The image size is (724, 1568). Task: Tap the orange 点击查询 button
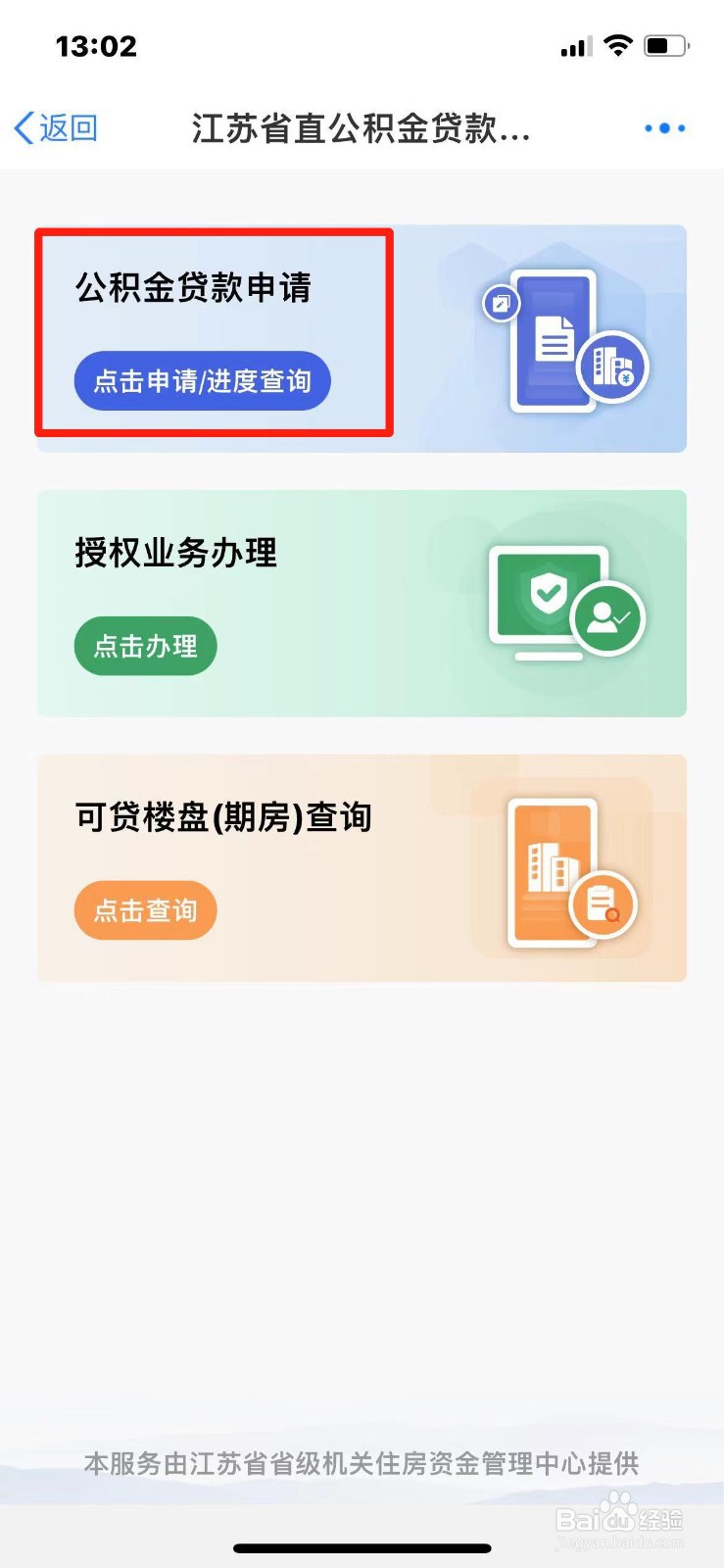point(145,909)
